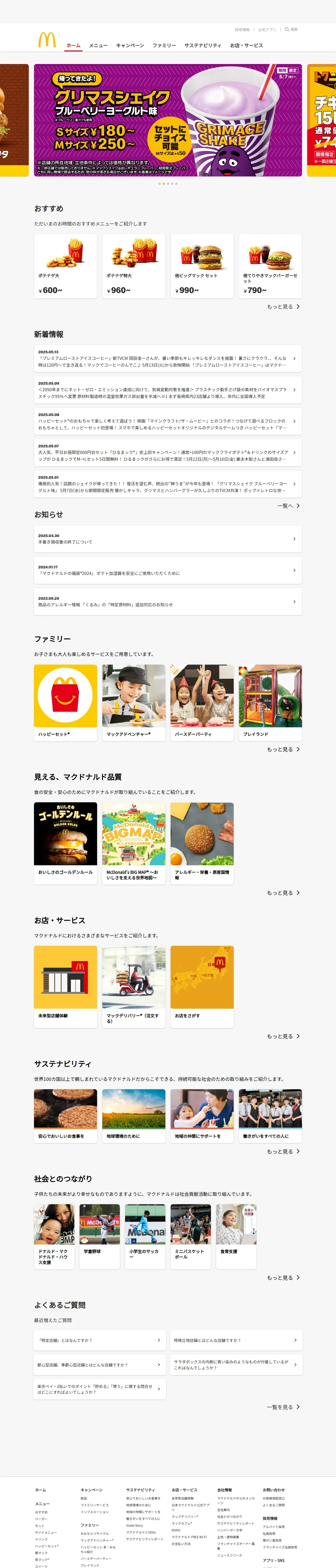See all FAQs via 一覧を見る
Screen dimensions: 336x1568
pos(283,1407)
